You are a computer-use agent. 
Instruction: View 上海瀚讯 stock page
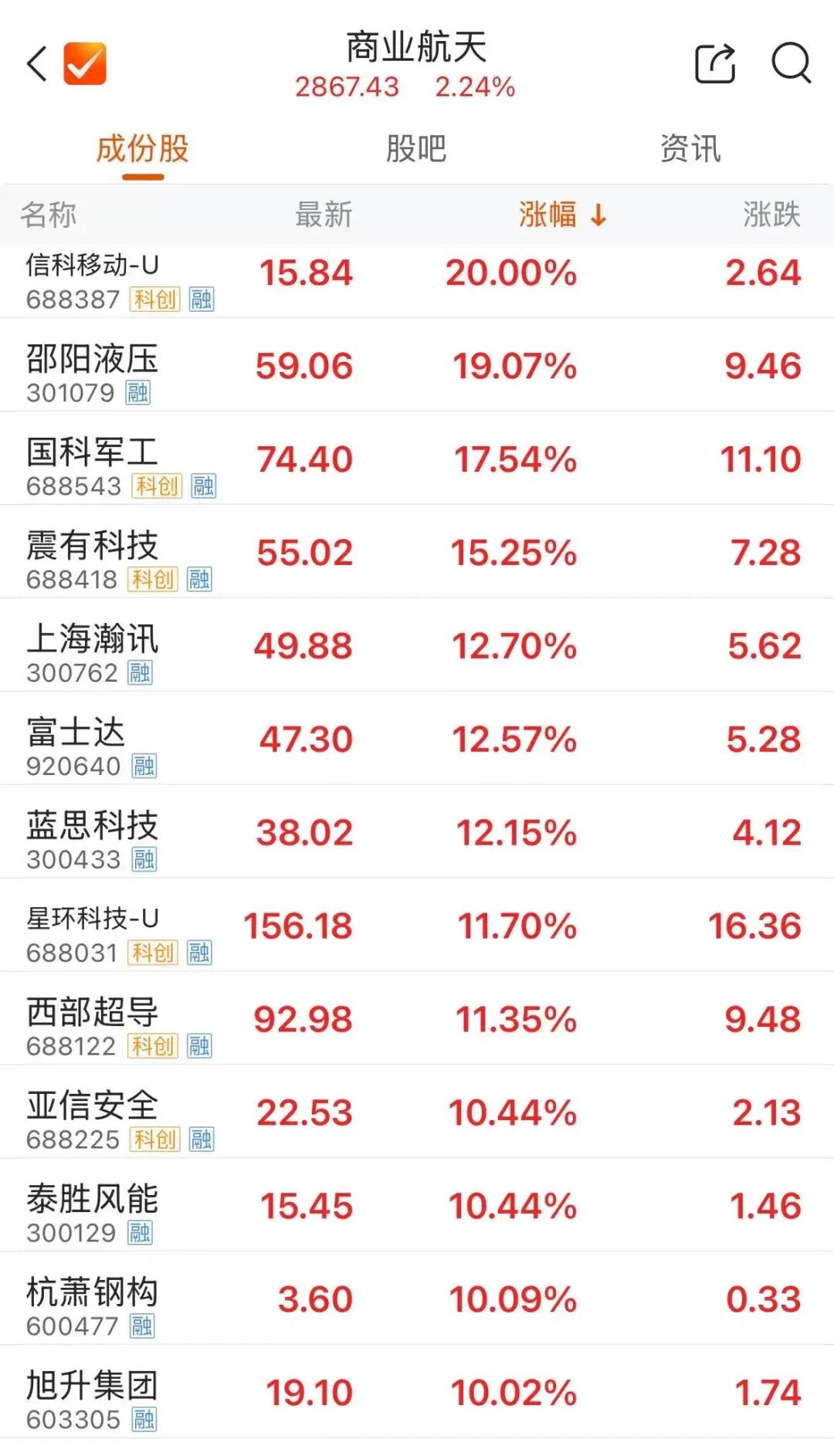[93, 640]
